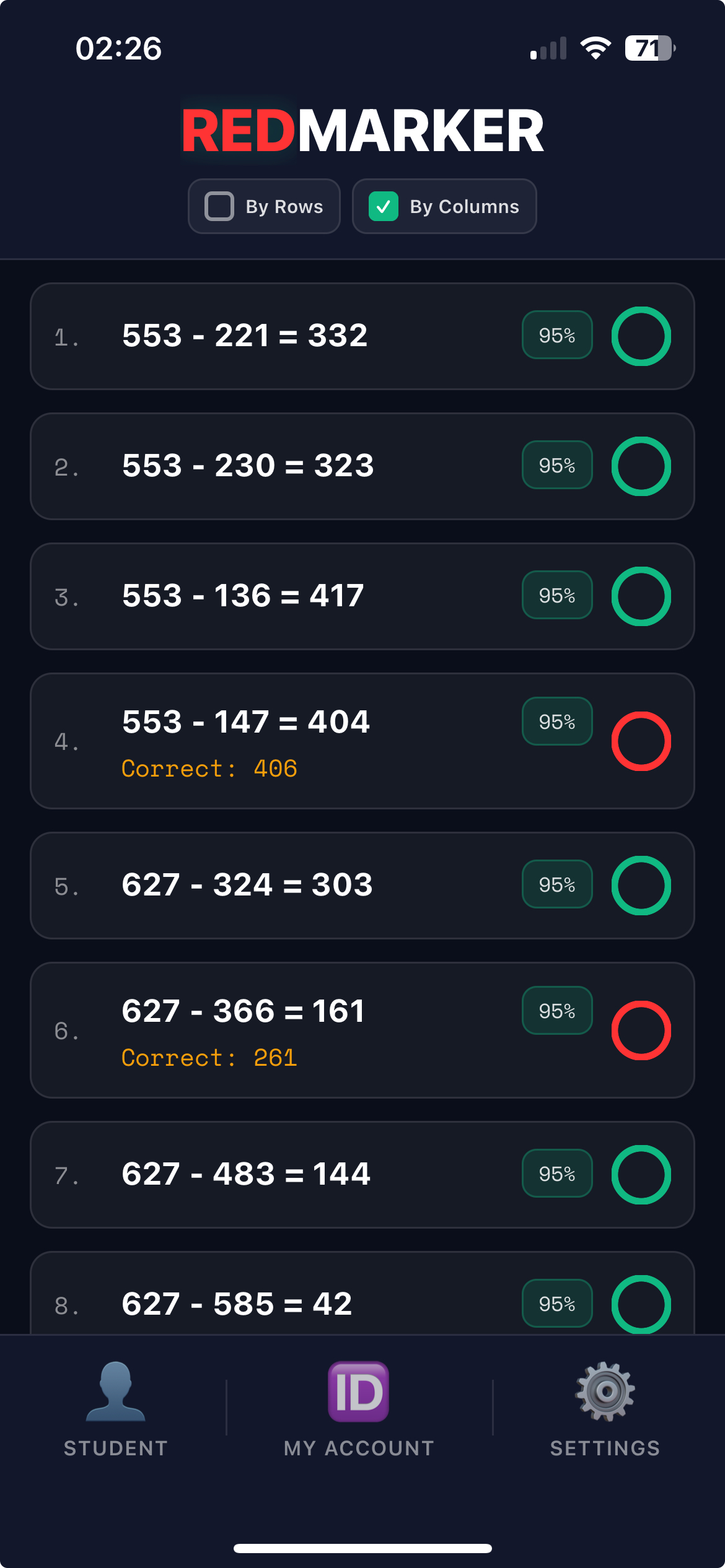Click the red circle beside 627 - 366 = 161
This screenshot has height=1568, width=725.
[x=641, y=1030]
